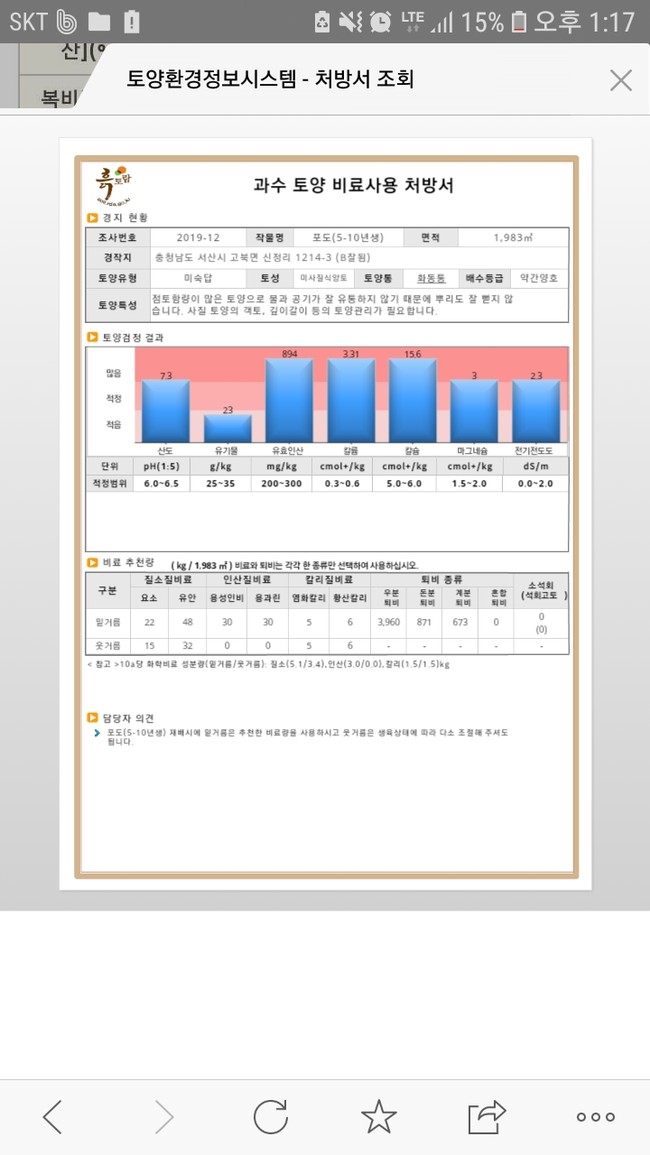Go back to the previous page
Image resolution: width=650 pixels, height=1155 pixels.
click(x=53, y=1116)
